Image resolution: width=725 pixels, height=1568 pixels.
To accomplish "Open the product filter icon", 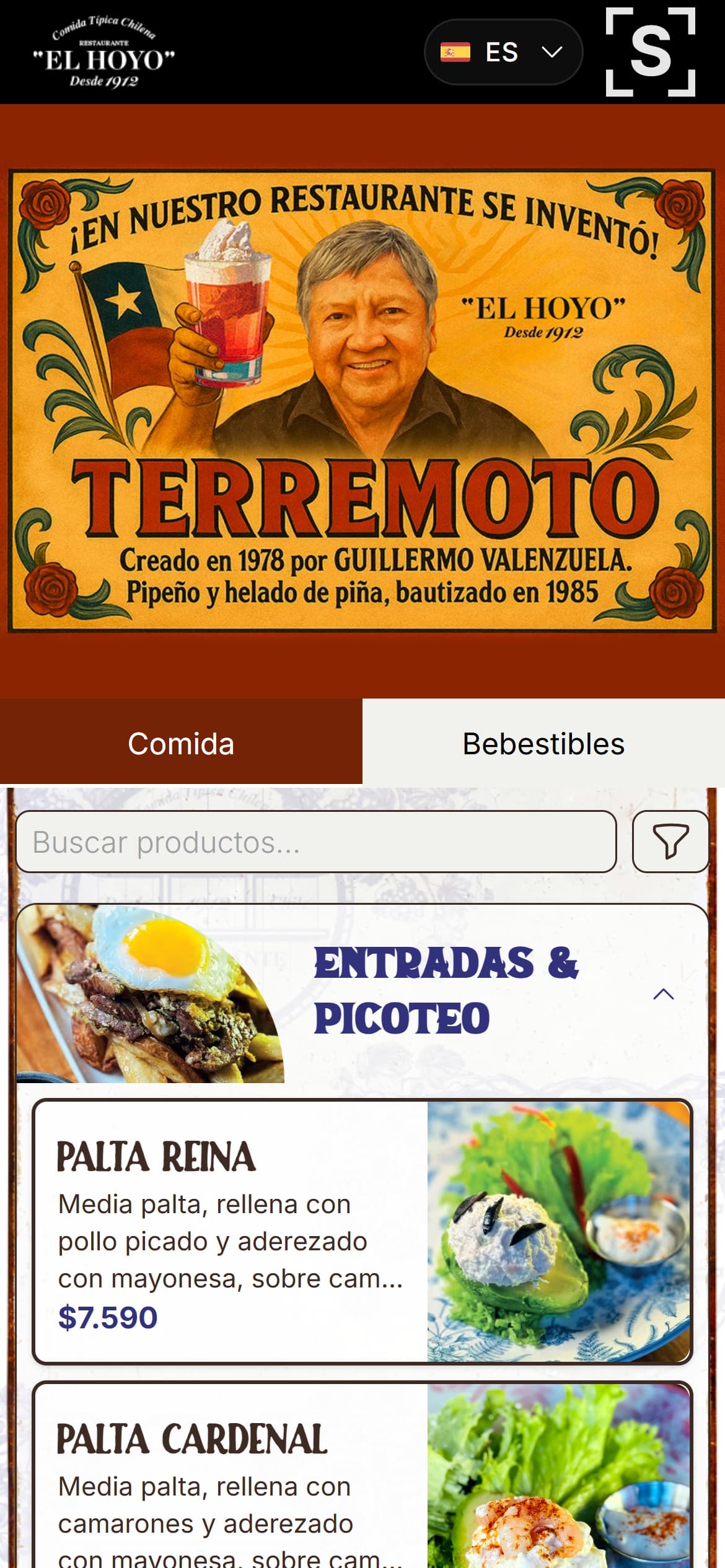I will coord(670,842).
